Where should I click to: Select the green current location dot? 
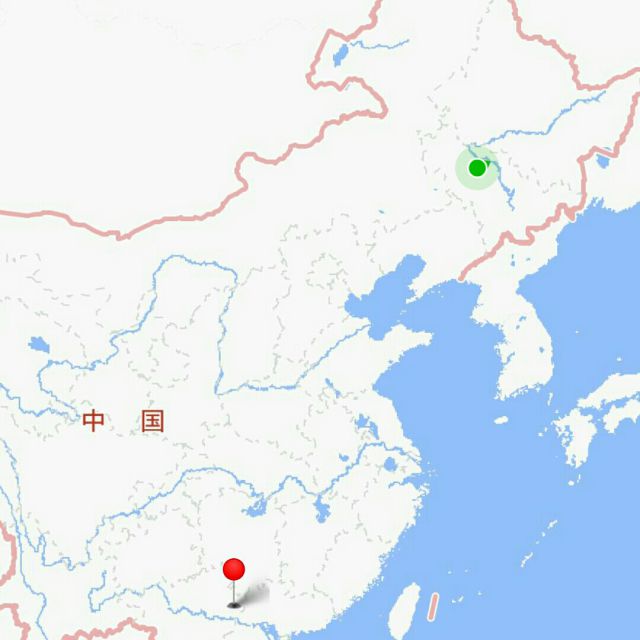(477, 168)
